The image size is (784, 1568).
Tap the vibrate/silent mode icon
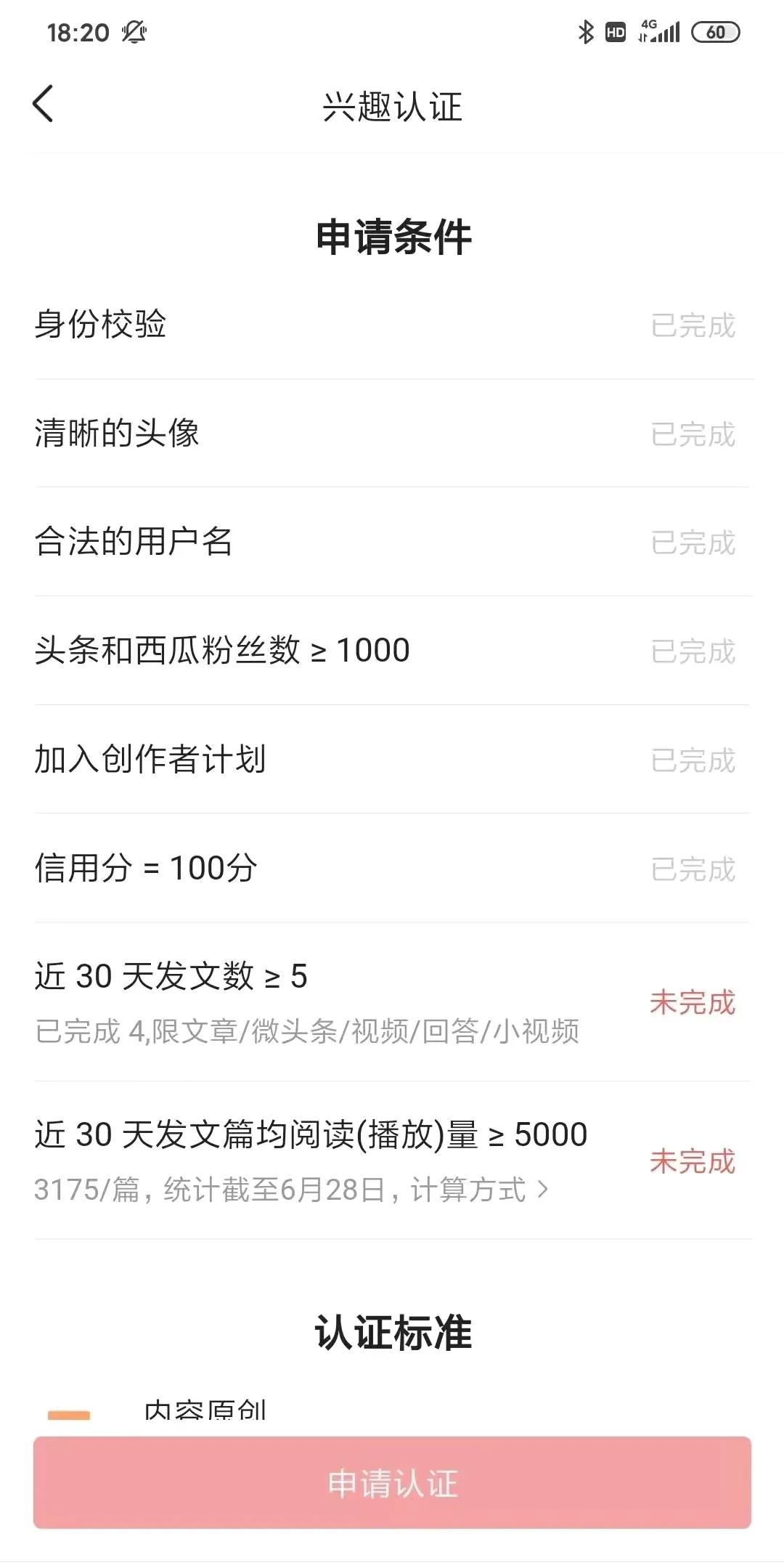click(x=134, y=32)
